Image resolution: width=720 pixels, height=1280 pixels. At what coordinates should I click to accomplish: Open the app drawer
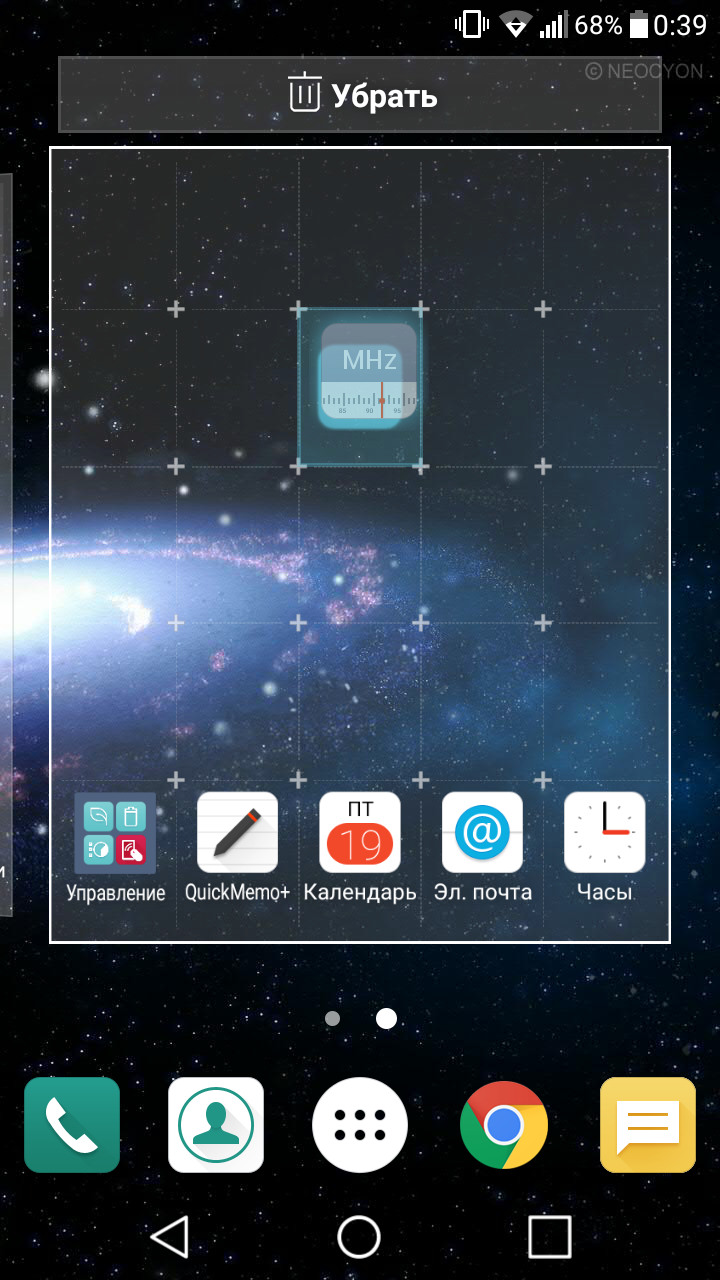[360, 1125]
